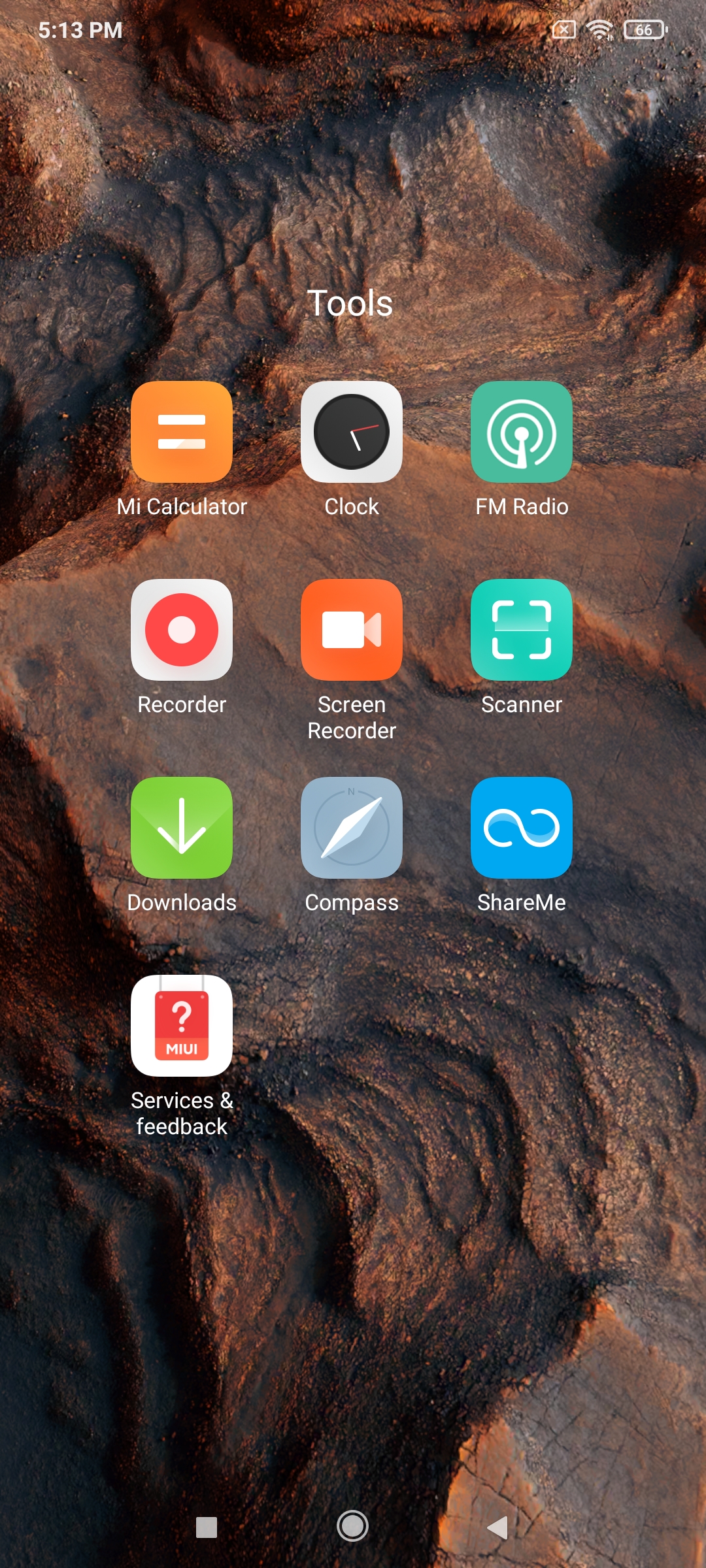This screenshot has width=706, height=1568.
Task: Open Screen Recorder
Action: [x=352, y=630]
